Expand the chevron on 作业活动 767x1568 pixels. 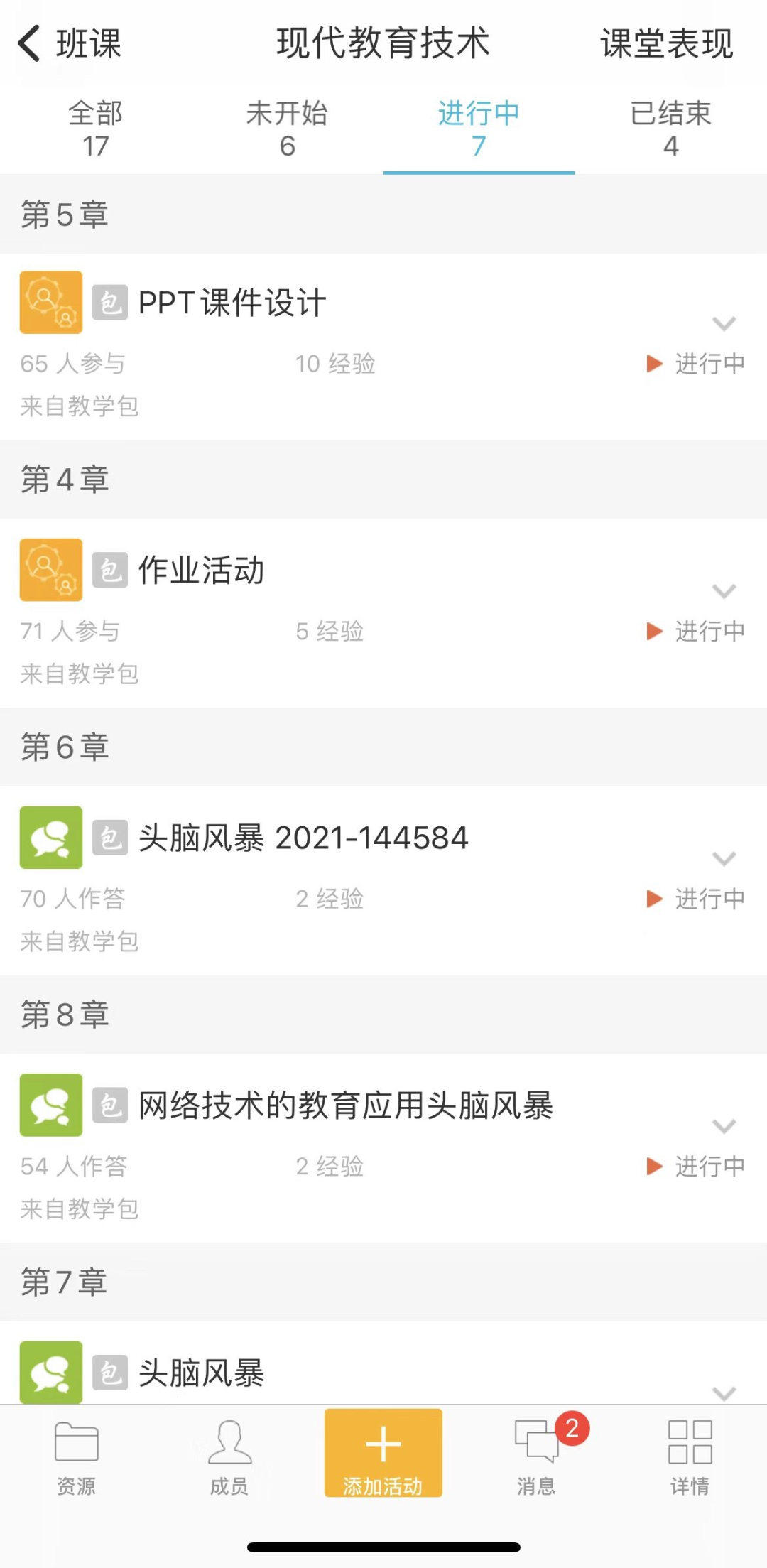click(724, 591)
